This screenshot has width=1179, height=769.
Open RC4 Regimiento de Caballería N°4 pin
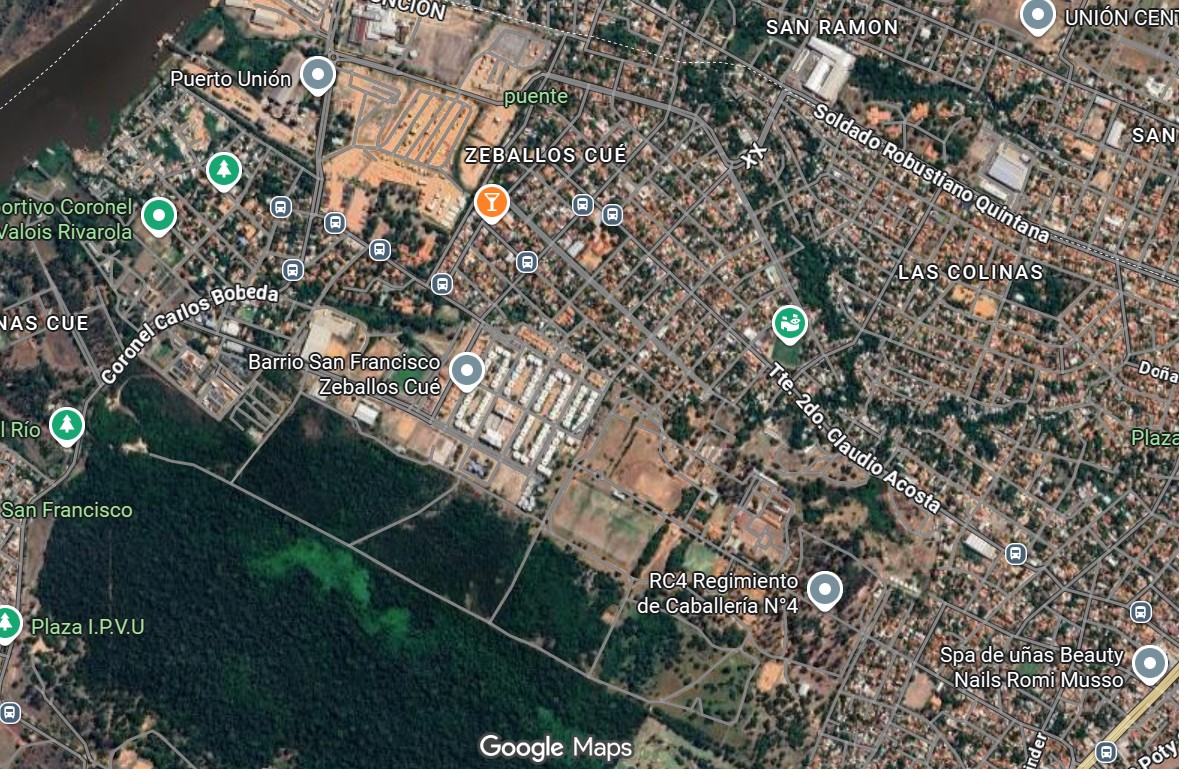point(824,589)
